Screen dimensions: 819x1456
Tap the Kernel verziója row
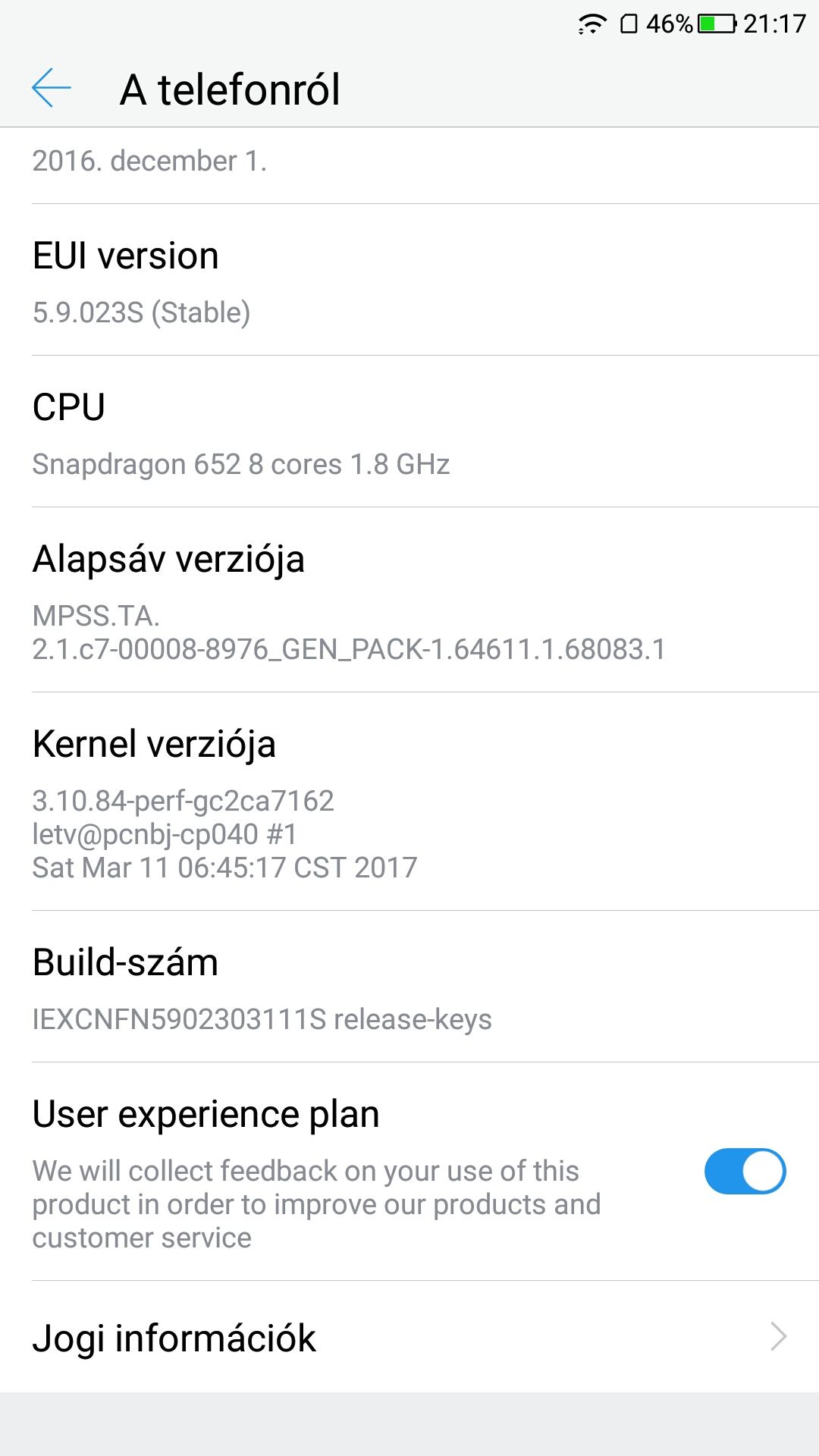click(409, 802)
